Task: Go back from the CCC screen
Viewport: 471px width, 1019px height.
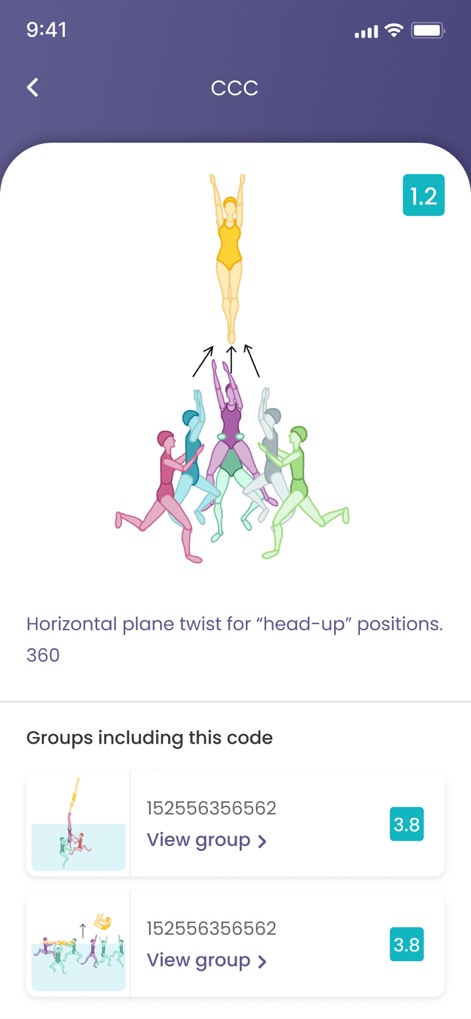Action: (x=32, y=87)
